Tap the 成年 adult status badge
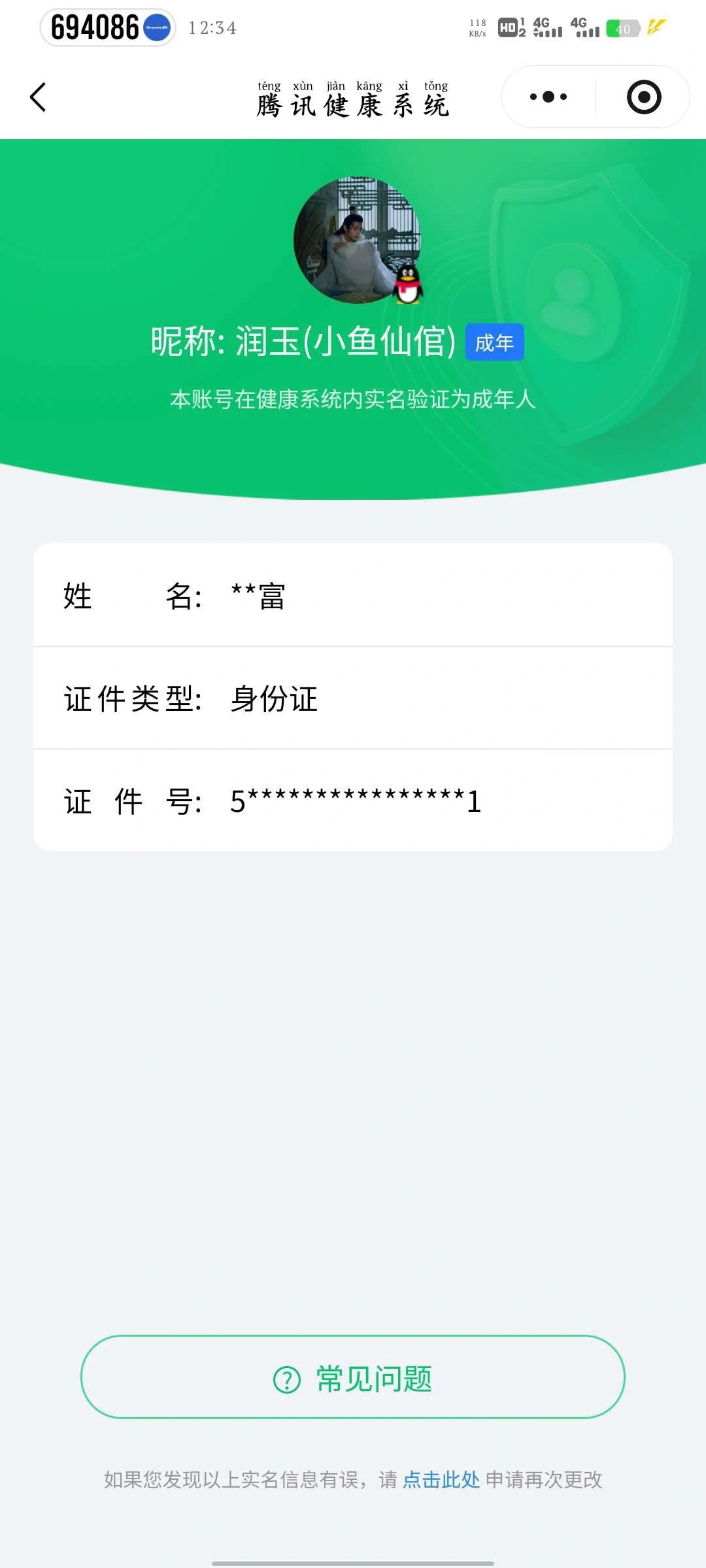Screen dimensions: 706x1568 click(495, 342)
